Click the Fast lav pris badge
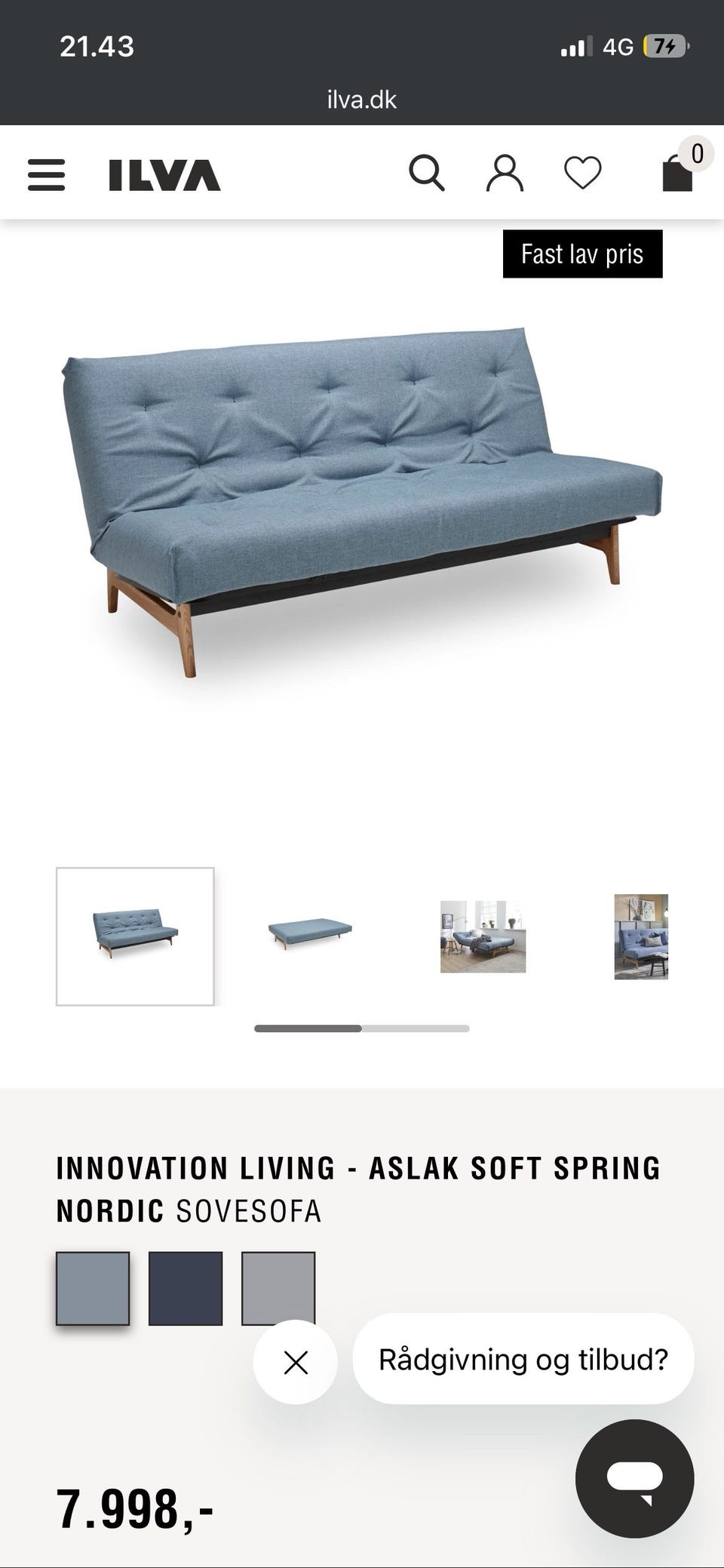The image size is (724, 1568). tap(581, 254)
